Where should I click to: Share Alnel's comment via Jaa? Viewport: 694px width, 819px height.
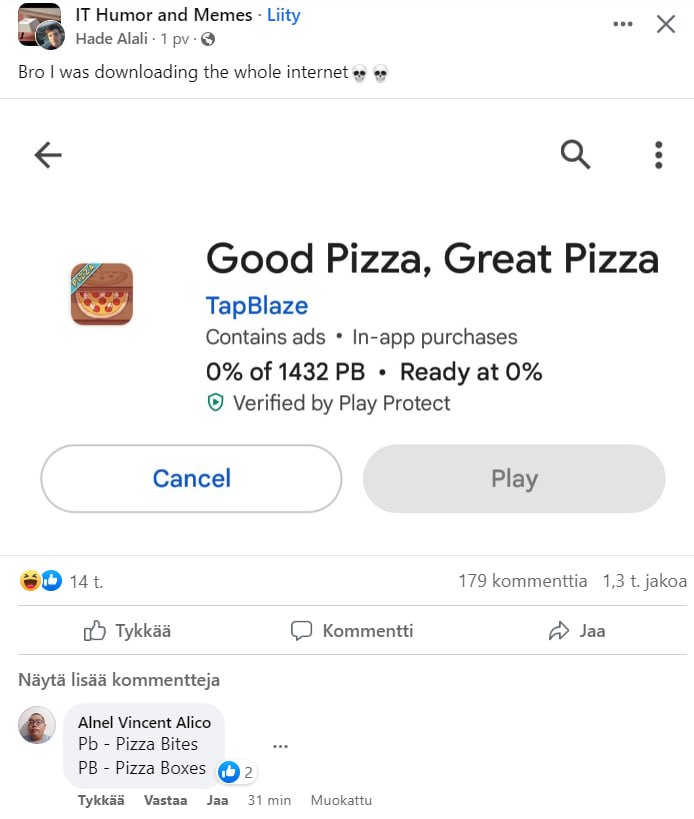tap(217, 800)
